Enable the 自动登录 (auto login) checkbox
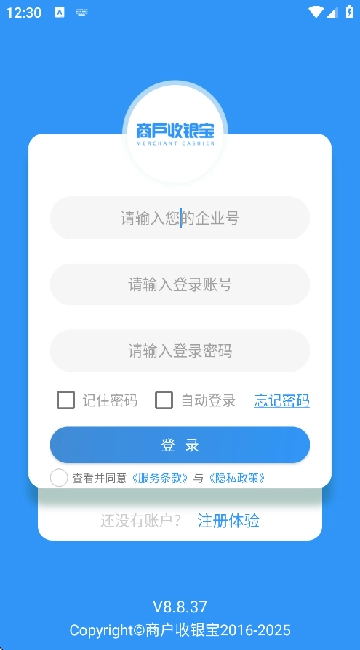The width and height of the screenshot is (360, 650). [x=164, y=400]
